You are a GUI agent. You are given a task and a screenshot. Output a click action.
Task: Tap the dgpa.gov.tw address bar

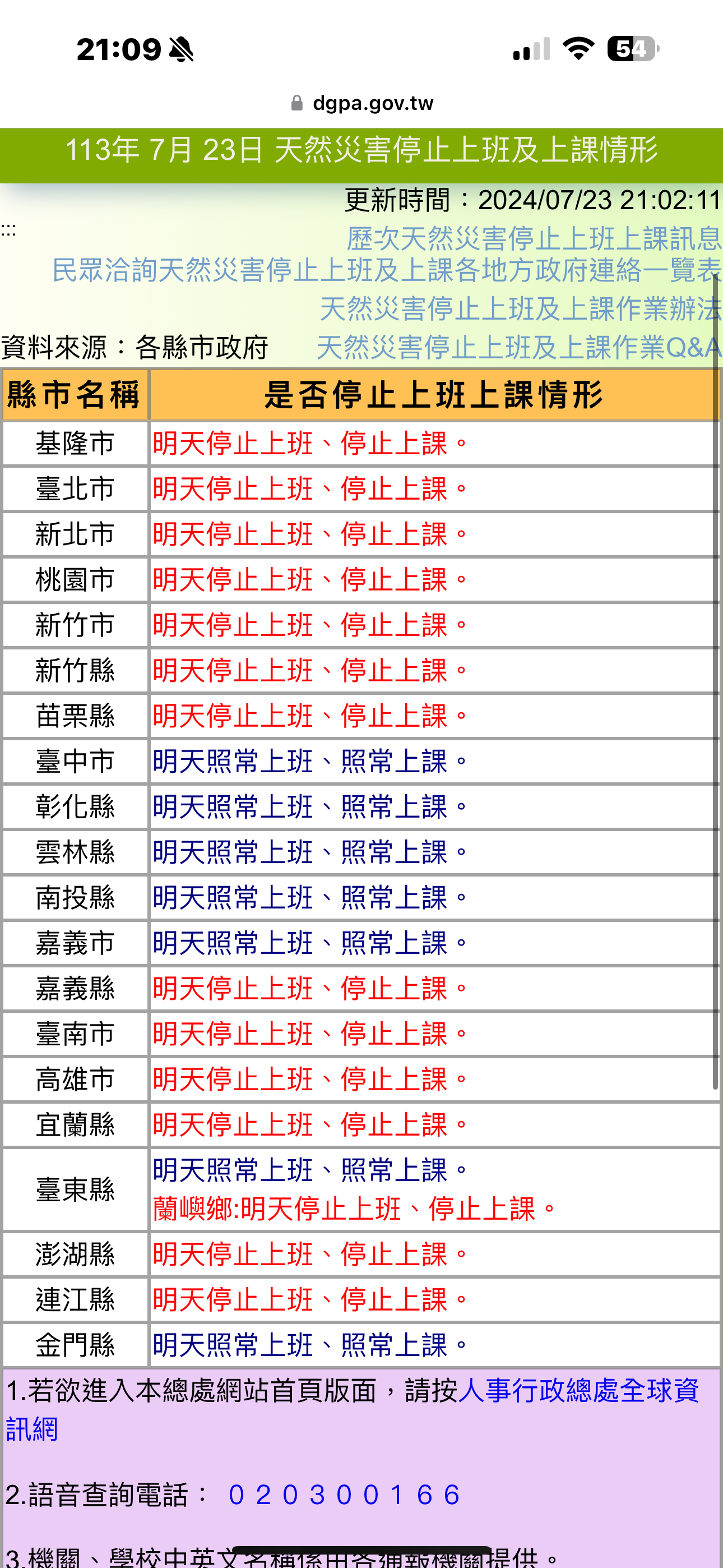click(361, 103)
